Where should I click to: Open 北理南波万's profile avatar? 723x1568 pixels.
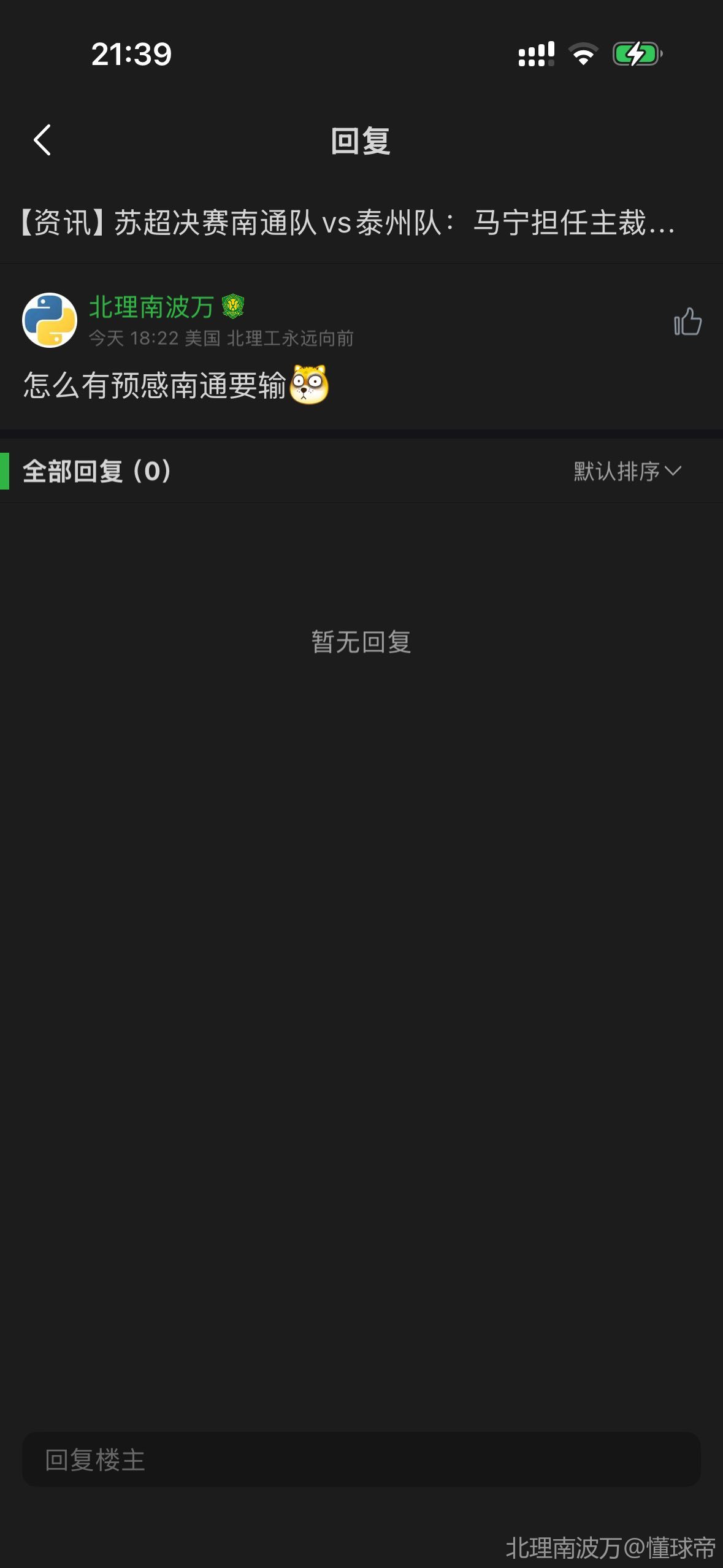point(50,320)
